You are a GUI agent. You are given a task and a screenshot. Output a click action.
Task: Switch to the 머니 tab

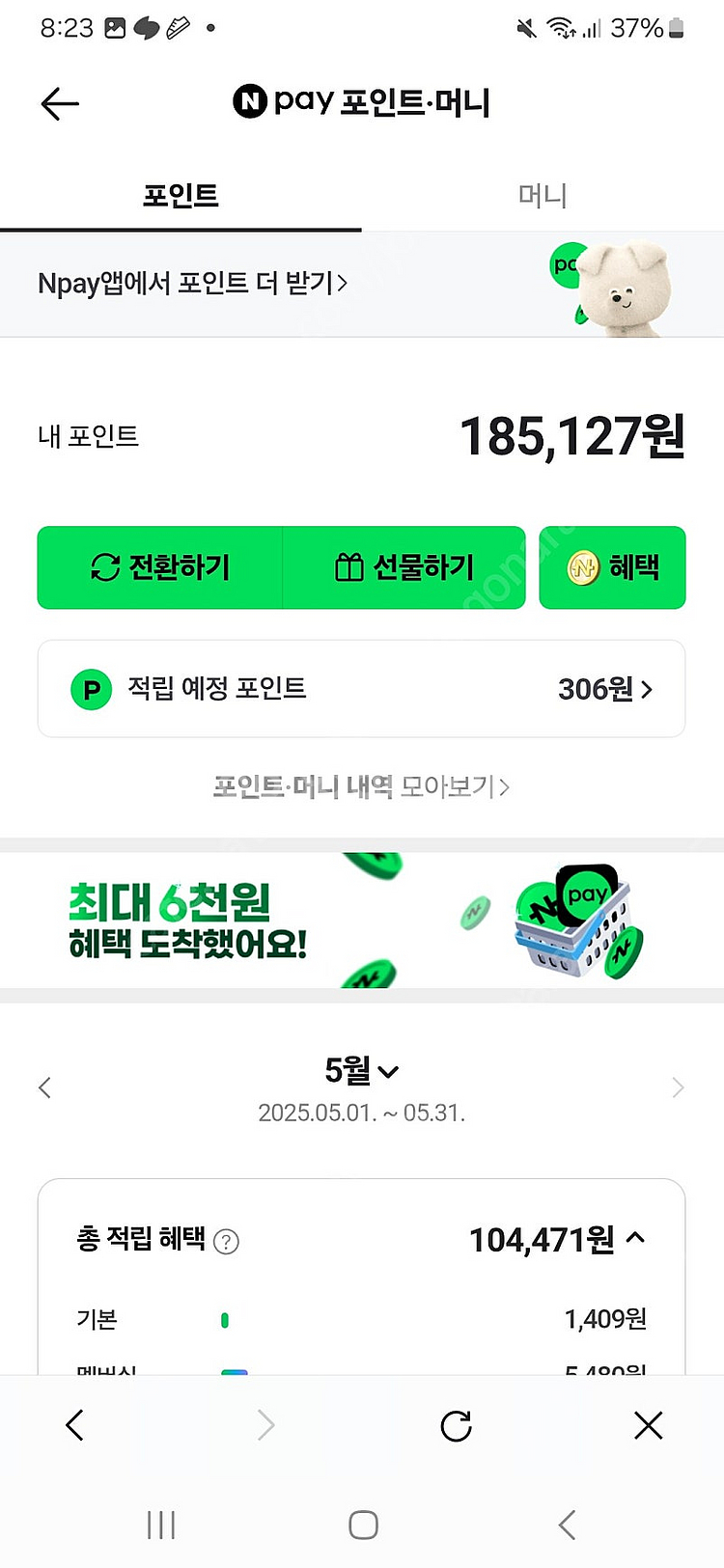coord(542,196)
